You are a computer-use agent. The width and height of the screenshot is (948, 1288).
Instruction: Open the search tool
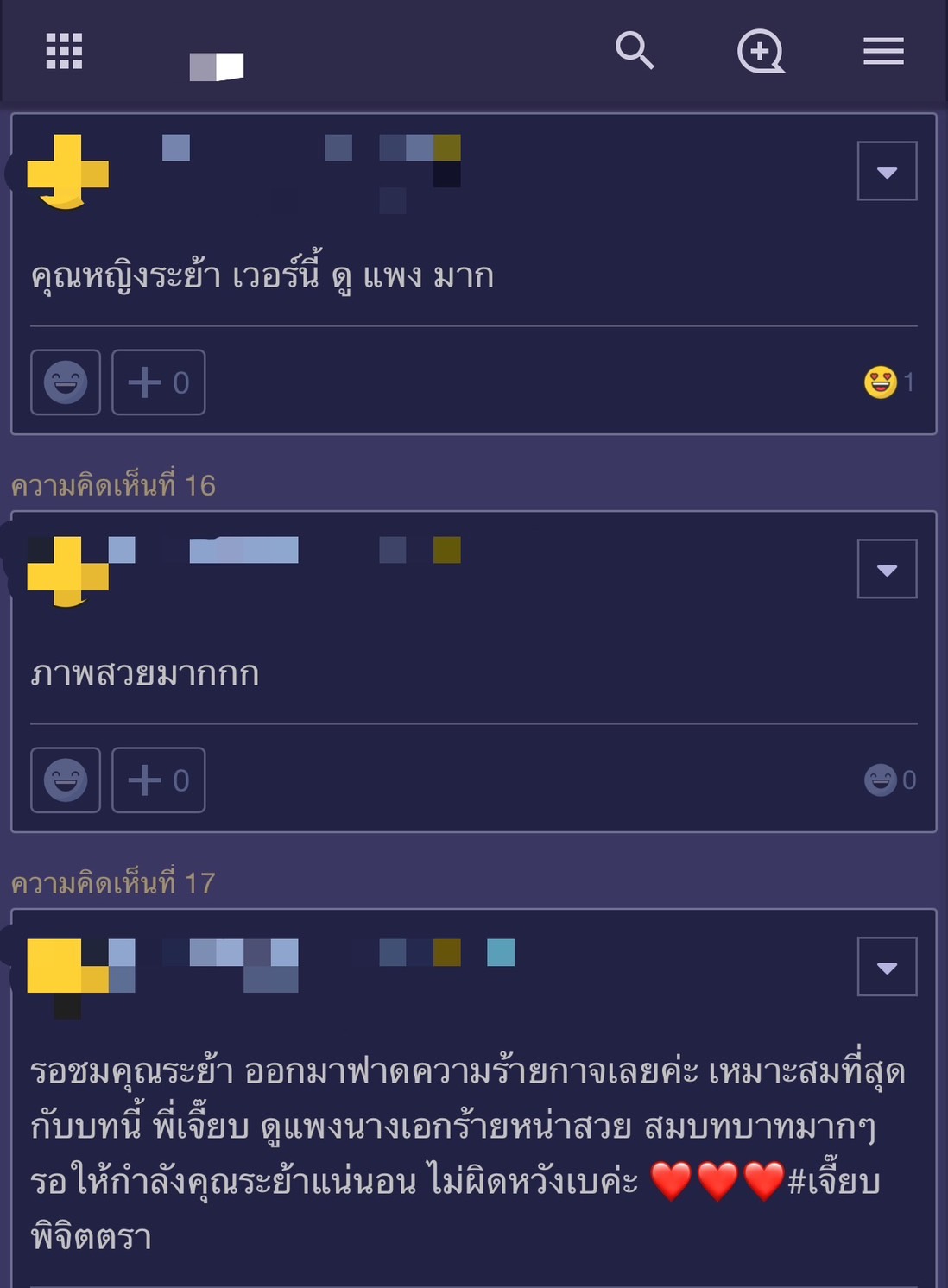click(635, 51)
